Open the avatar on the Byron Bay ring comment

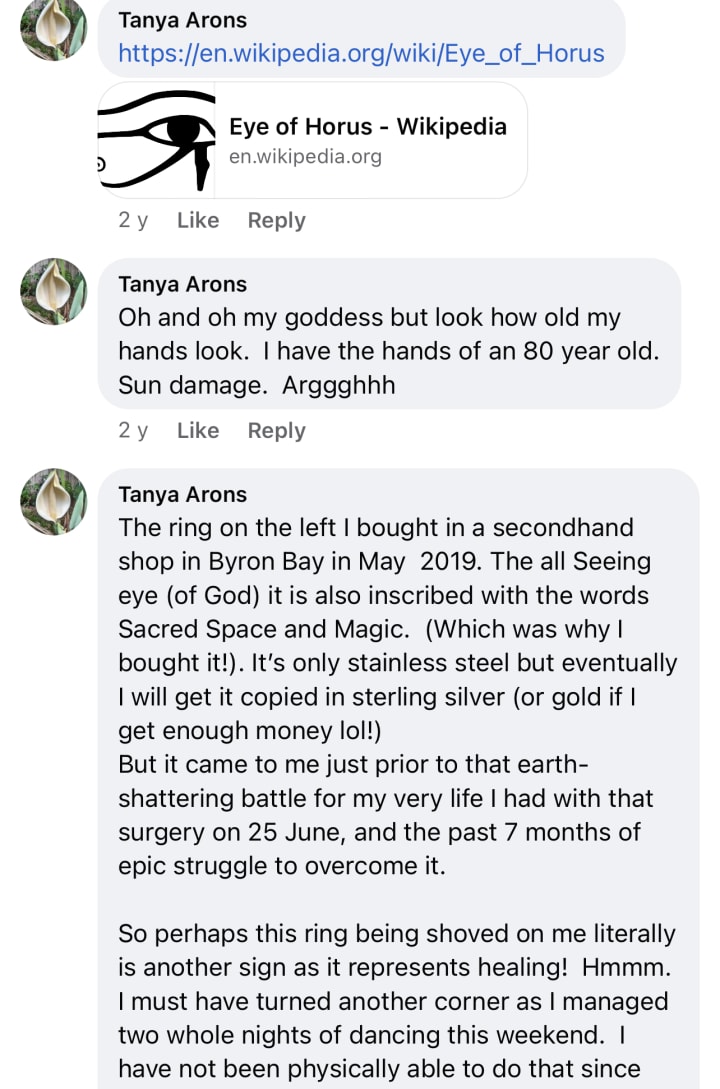point(54,501)
